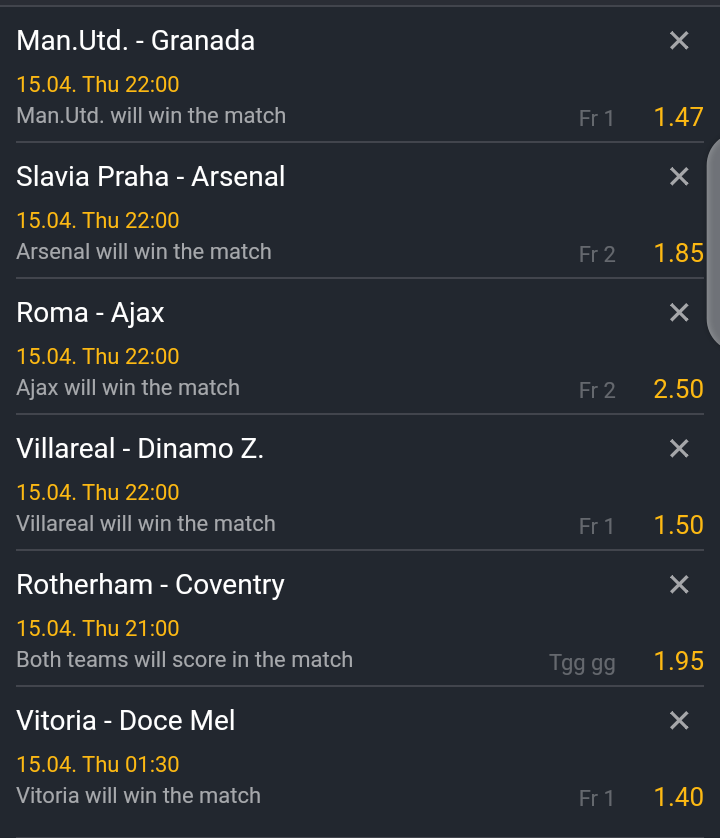
Task: Remove the Man.Utd. - Granada selection
Action: [x=679, y=41]
